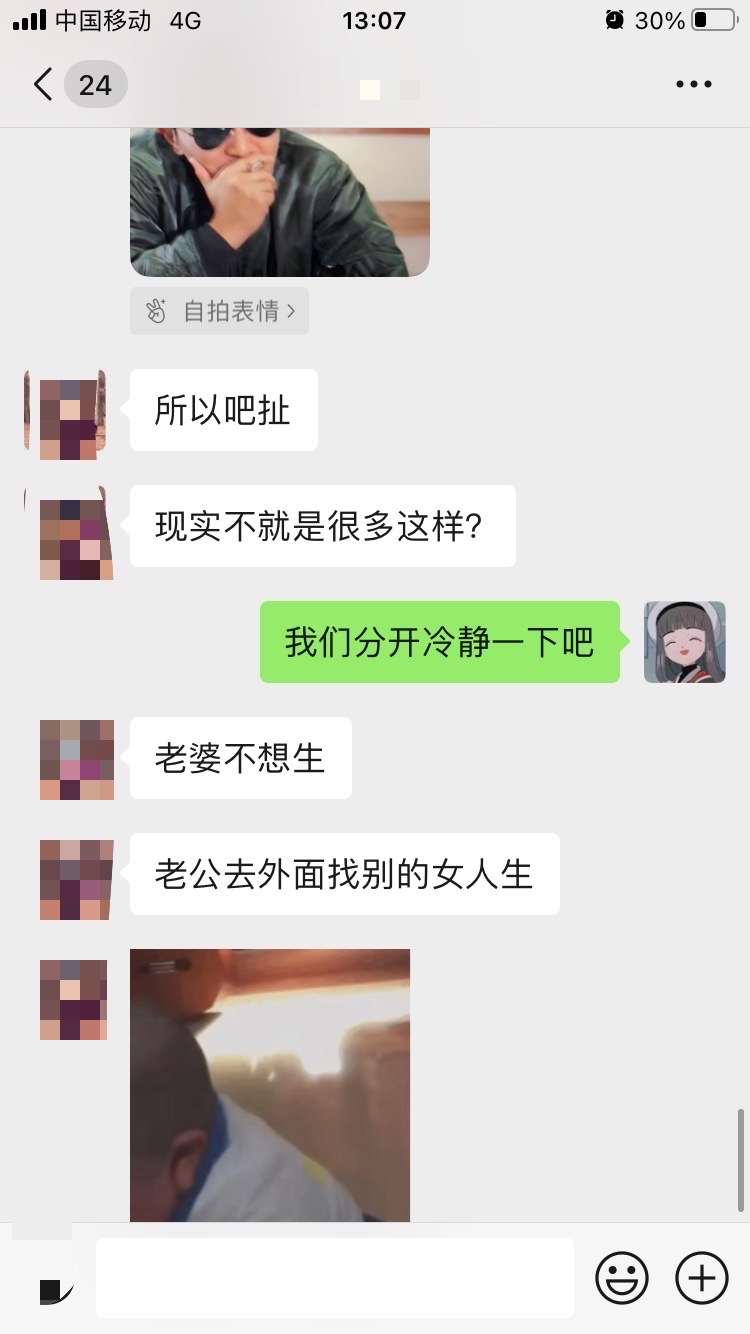The width and height of the screenshot is (750, 1334).
Task: Tap the 自拍表情 selfie sticker link
Action: 220,311
